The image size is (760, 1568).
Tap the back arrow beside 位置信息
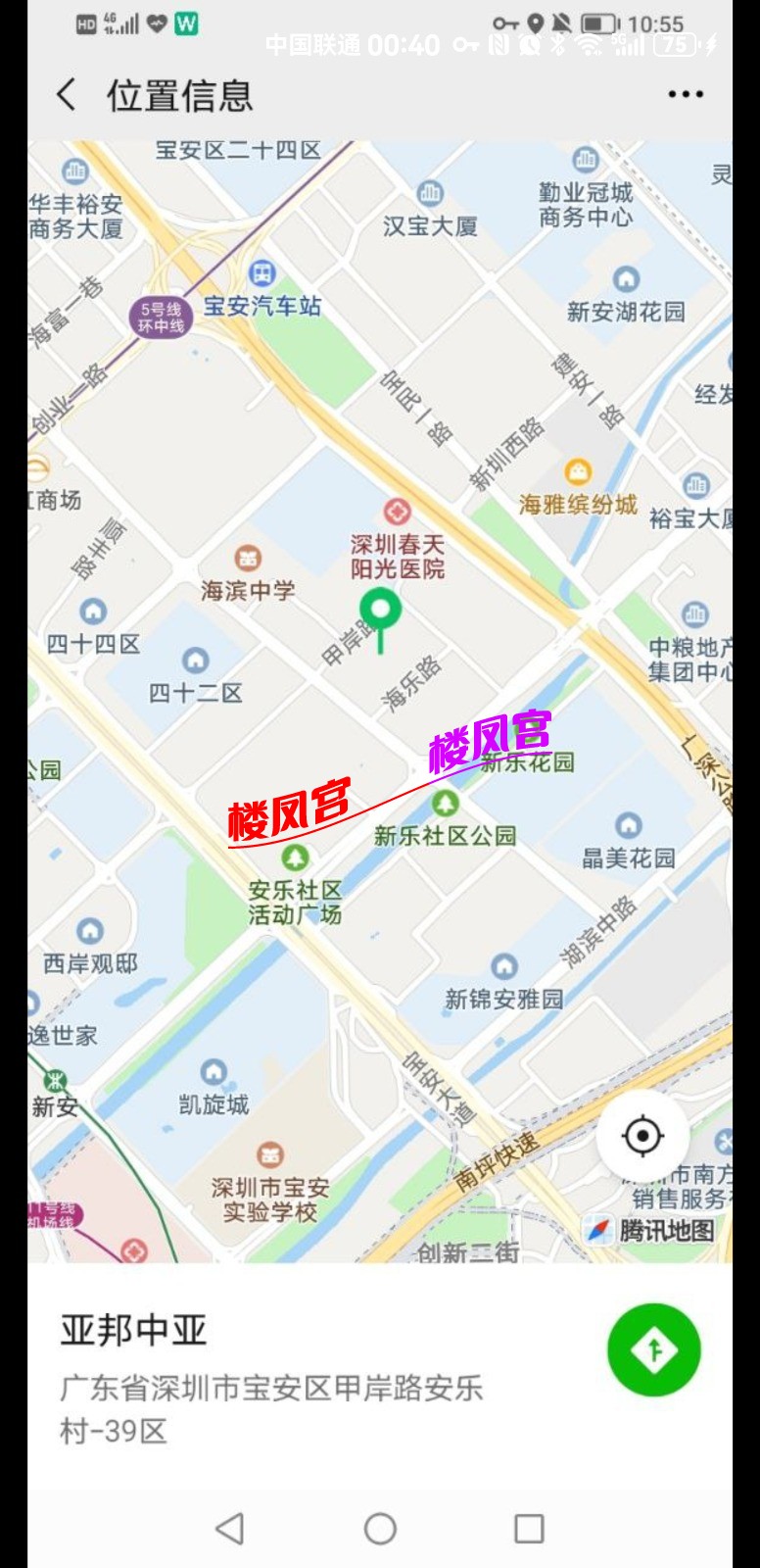click(x=64, y=95)
